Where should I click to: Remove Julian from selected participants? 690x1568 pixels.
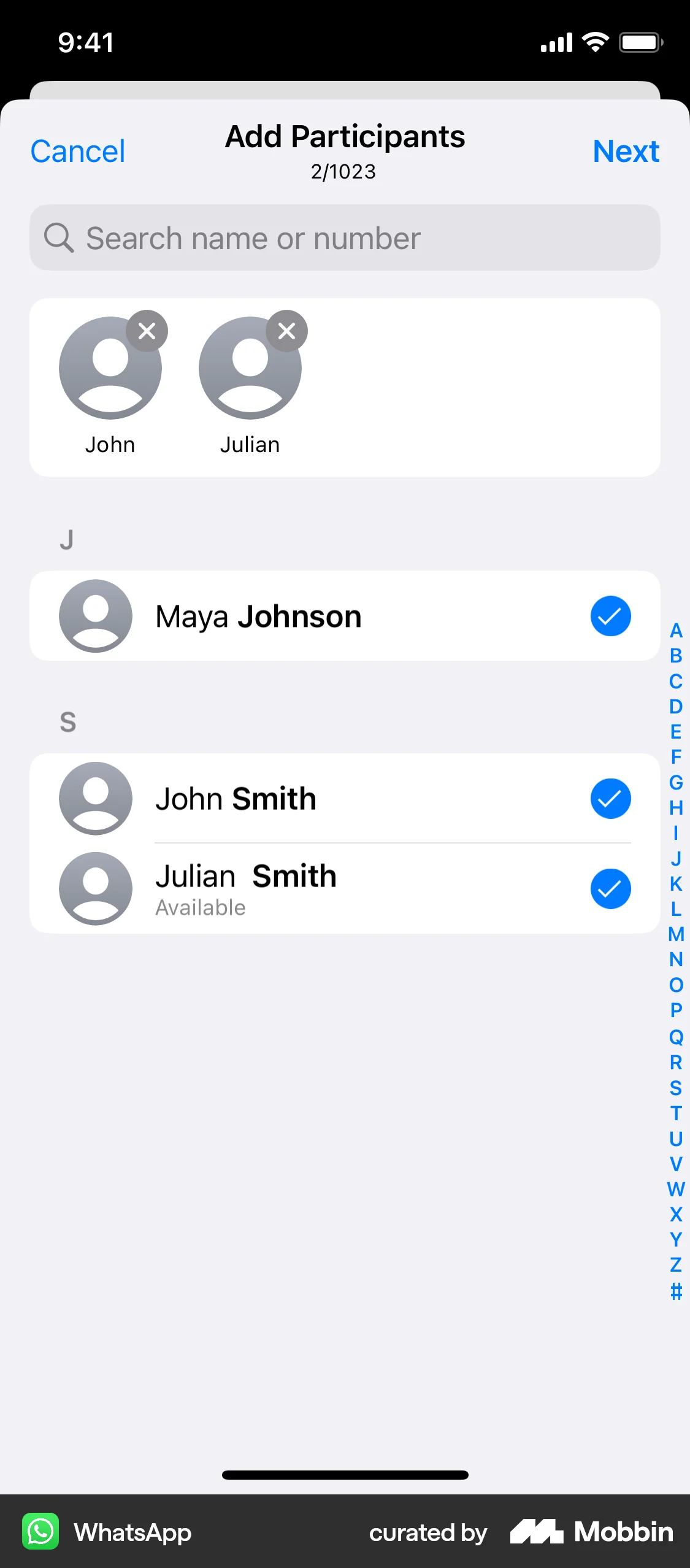coord(286,331)
